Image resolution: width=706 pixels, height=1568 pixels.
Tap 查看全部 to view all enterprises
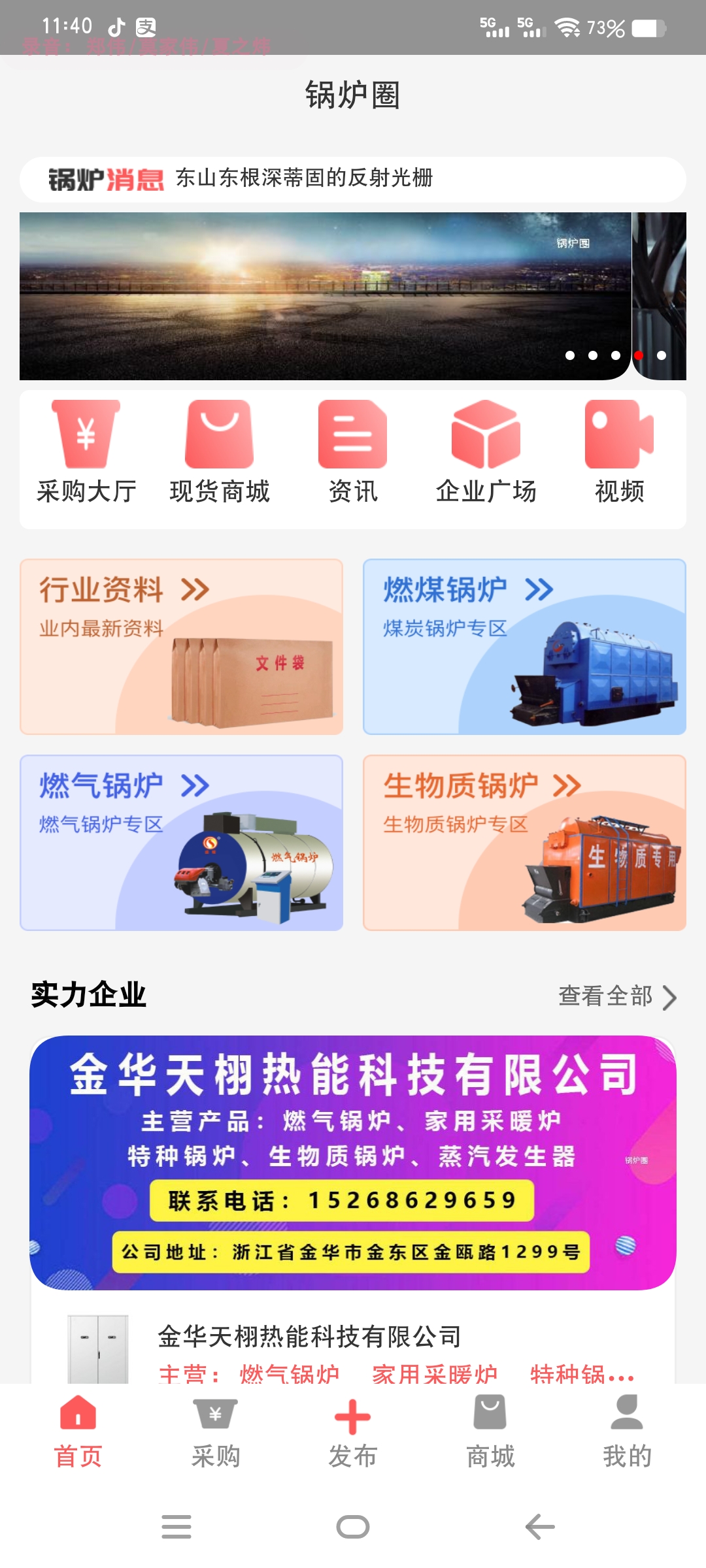pyautogui.click(x=616, y=996)
